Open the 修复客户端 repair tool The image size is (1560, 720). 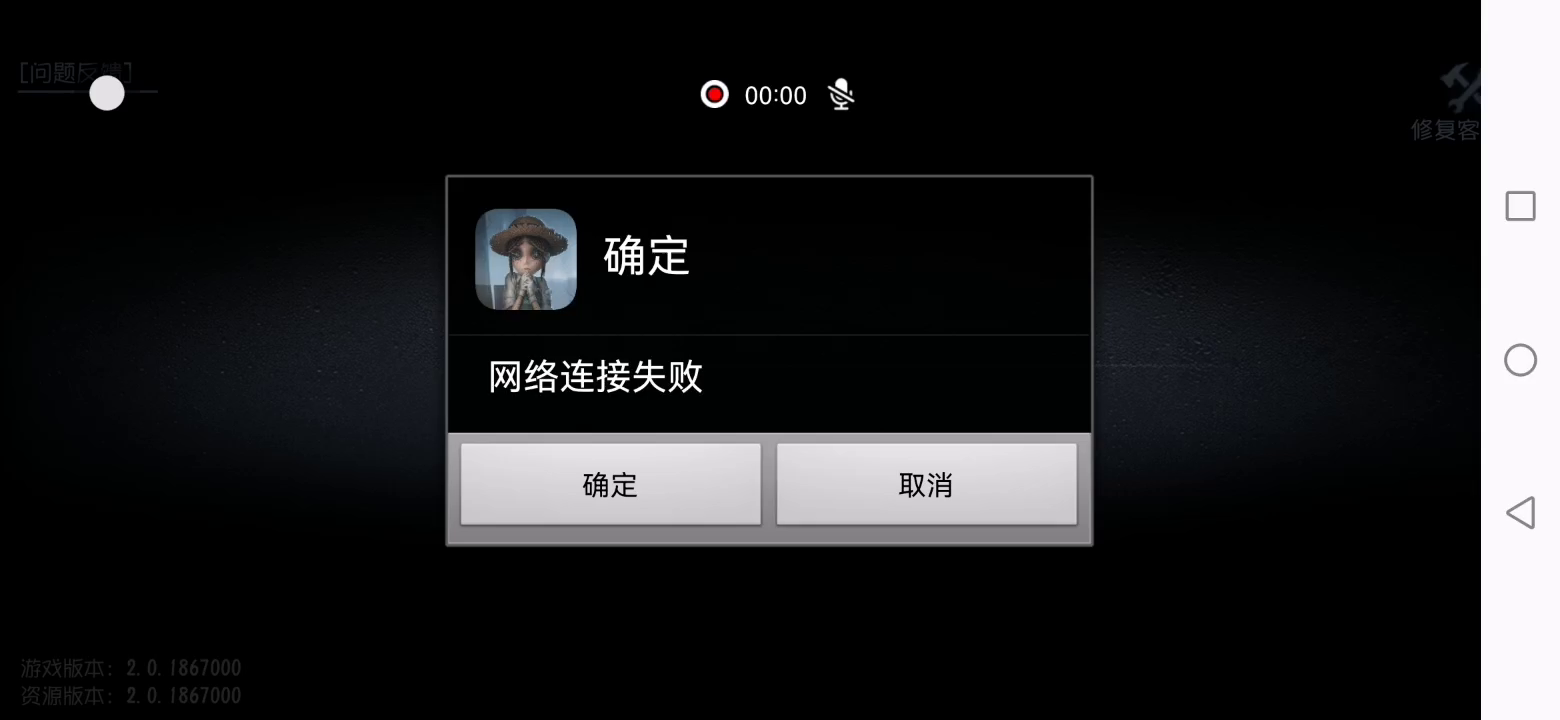tap(1446, 103)
